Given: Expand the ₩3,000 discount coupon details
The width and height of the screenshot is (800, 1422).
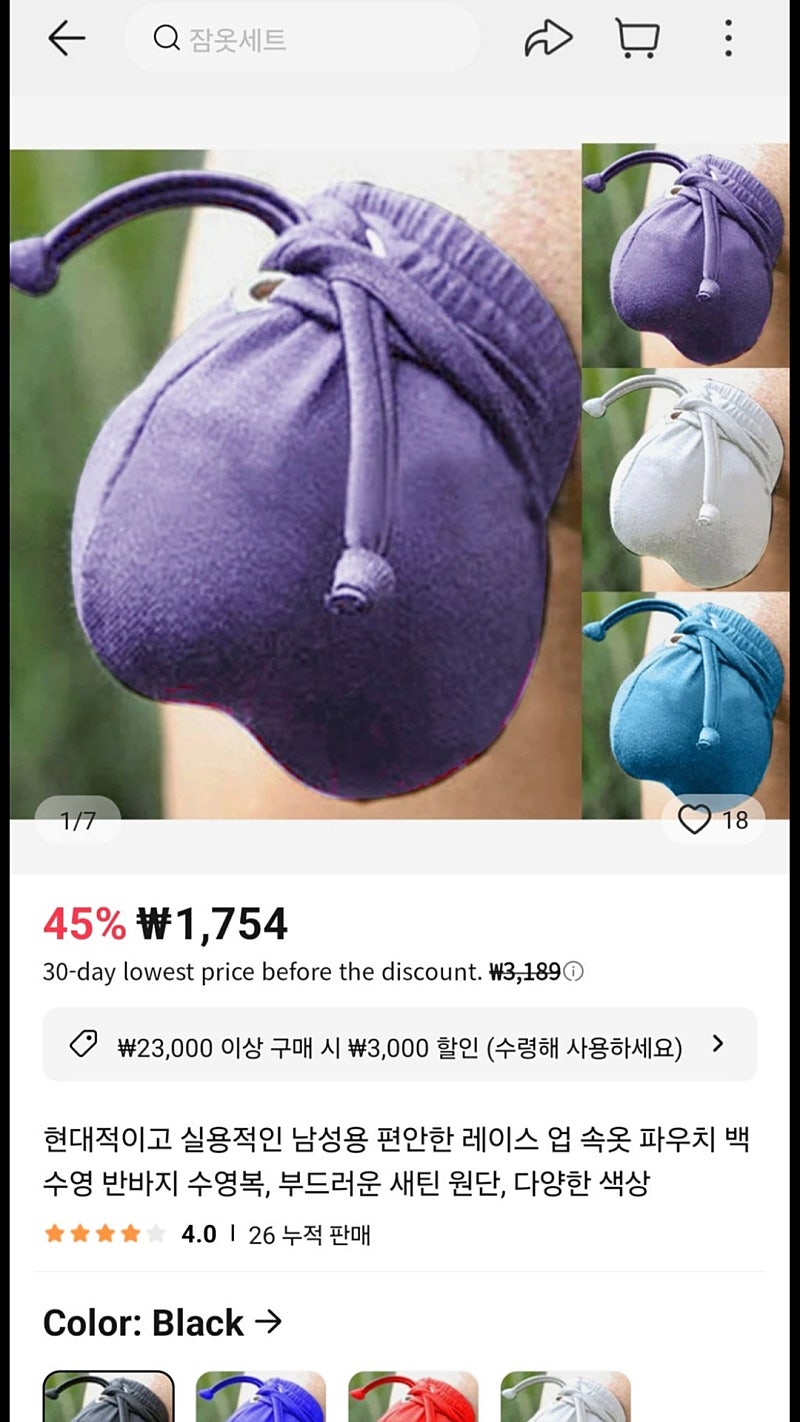Looking at the screenshot, I should pos(716,1044).
